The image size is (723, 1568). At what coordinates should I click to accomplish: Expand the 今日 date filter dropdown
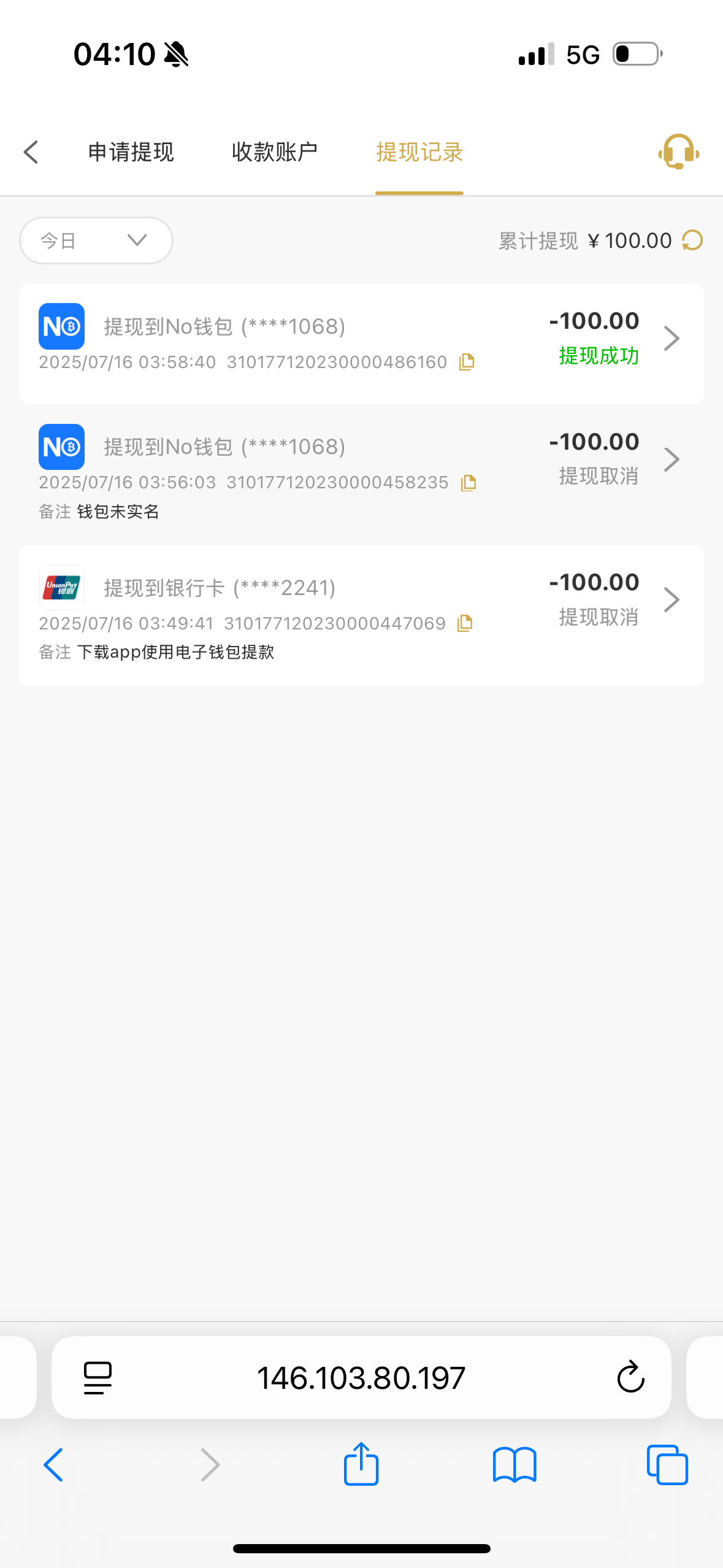point(96,240)
